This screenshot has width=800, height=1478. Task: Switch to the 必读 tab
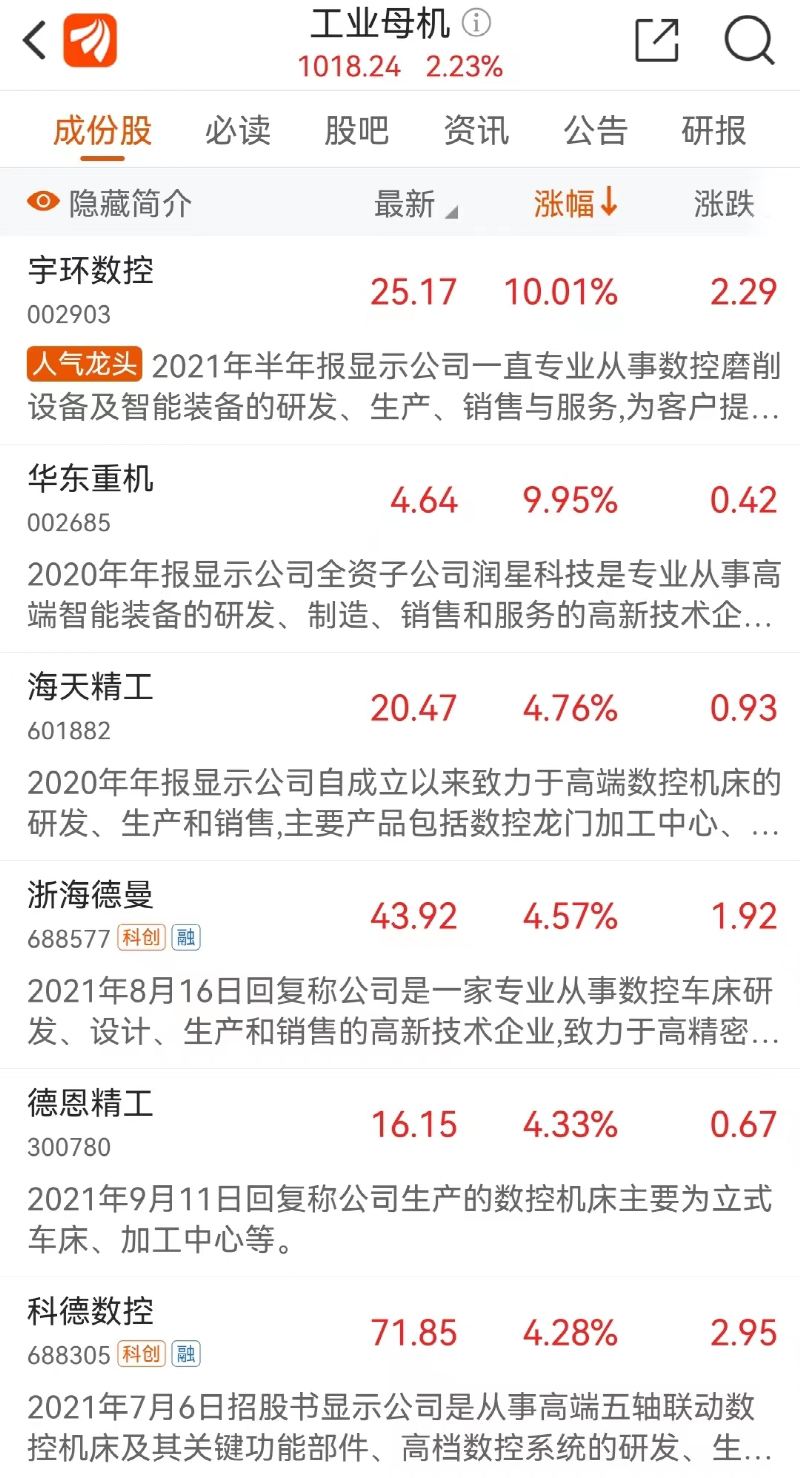pyautogui.click(x=238, y=131)
